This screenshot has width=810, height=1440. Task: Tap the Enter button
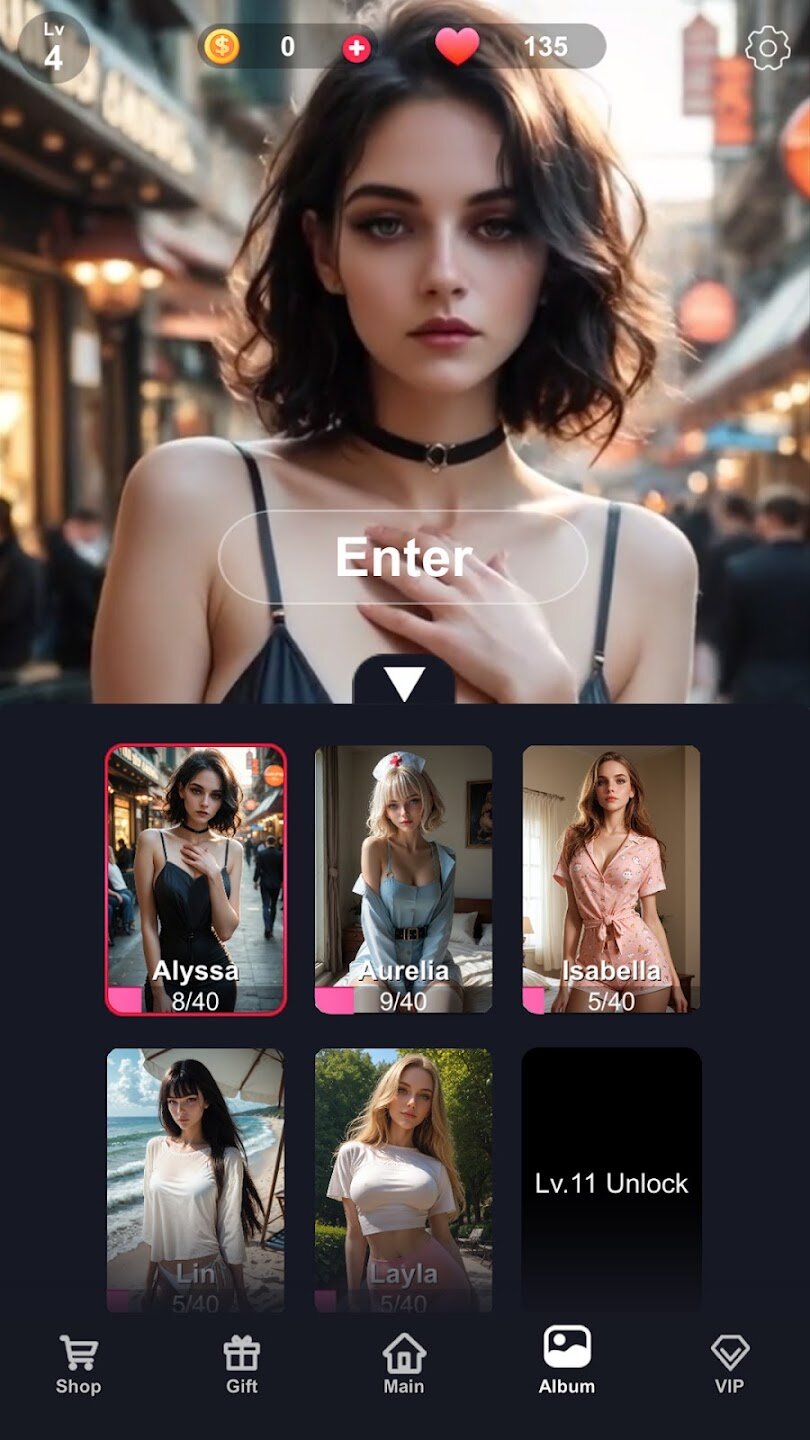point(403,557)
